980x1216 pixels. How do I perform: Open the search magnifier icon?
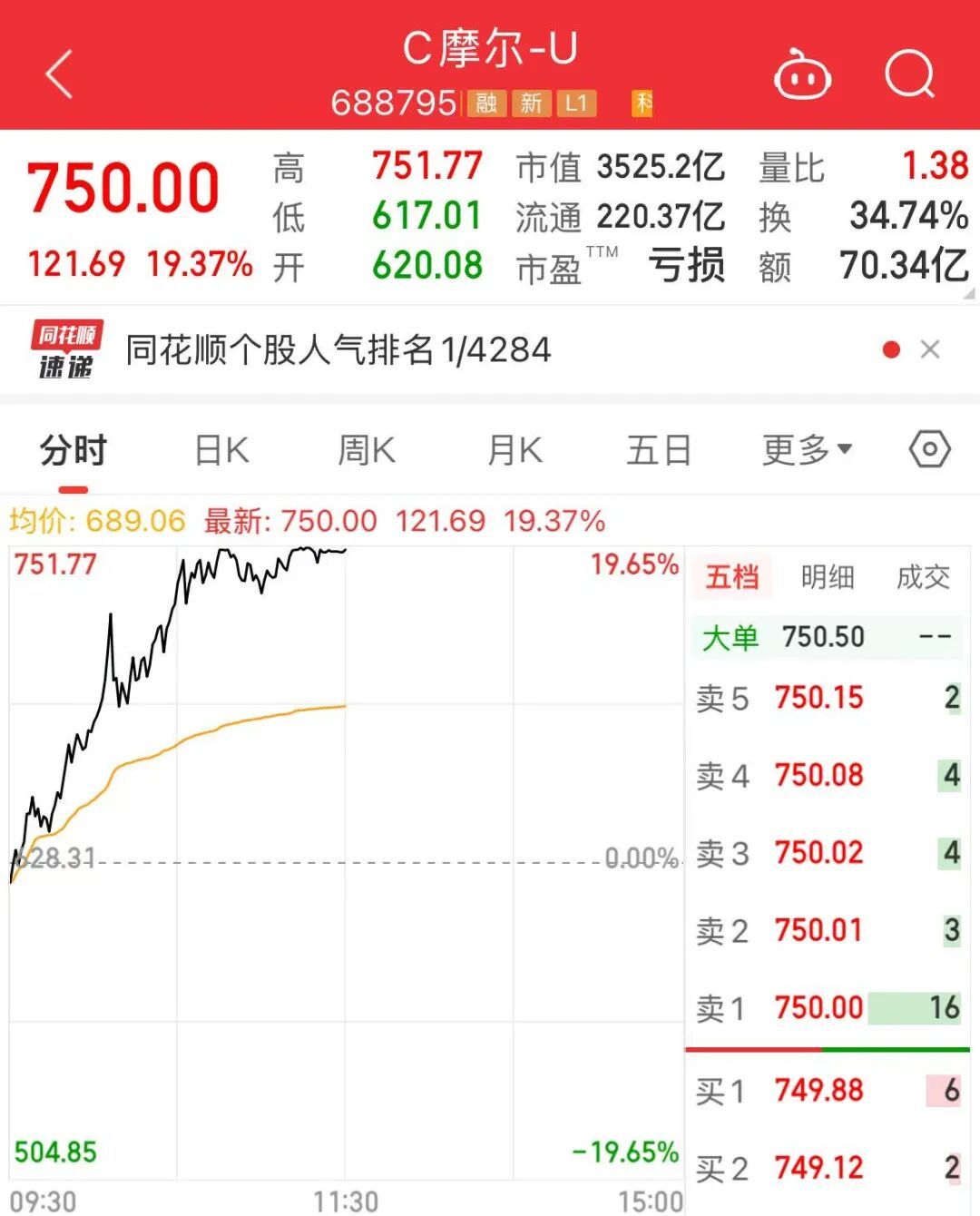coord(909,74)
